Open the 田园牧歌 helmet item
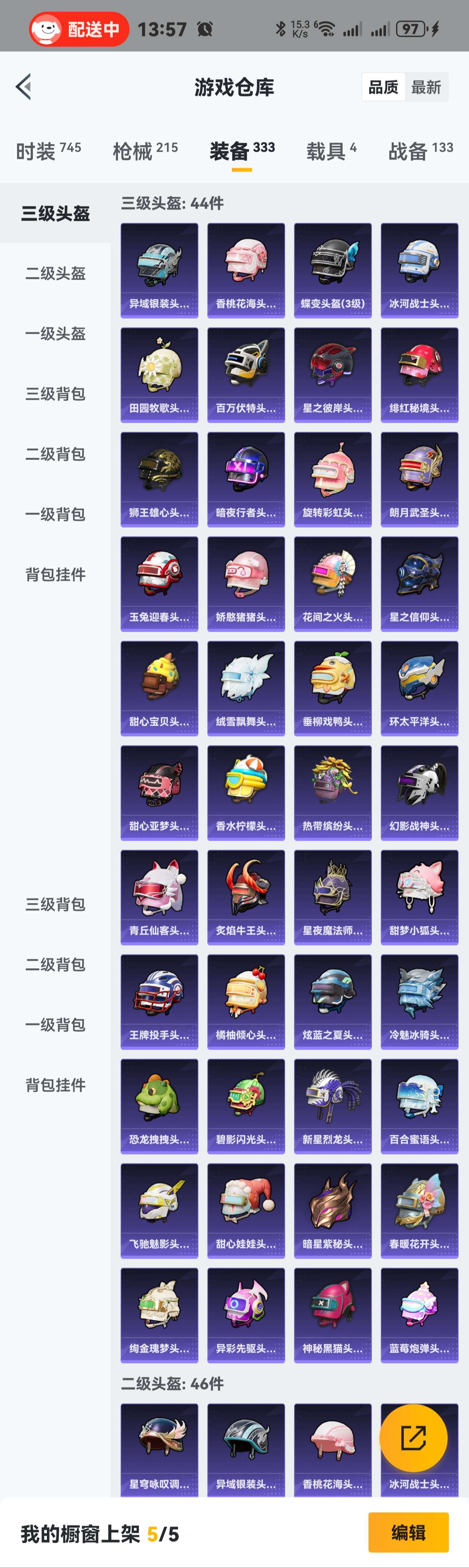The height and width of the screenshot is (1568, 469). pos(159,375)
